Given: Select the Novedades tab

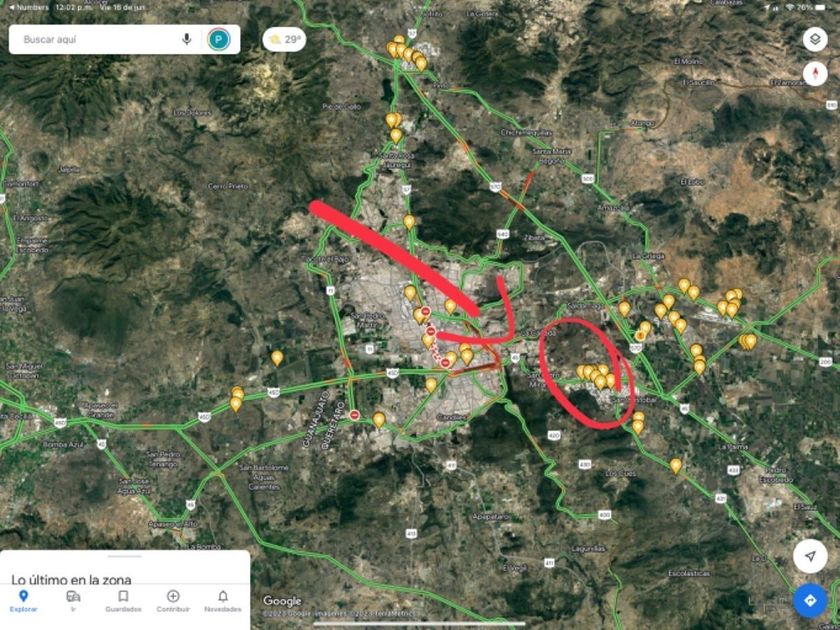Looking at the screenshot, I should click(x=223, y=601).
